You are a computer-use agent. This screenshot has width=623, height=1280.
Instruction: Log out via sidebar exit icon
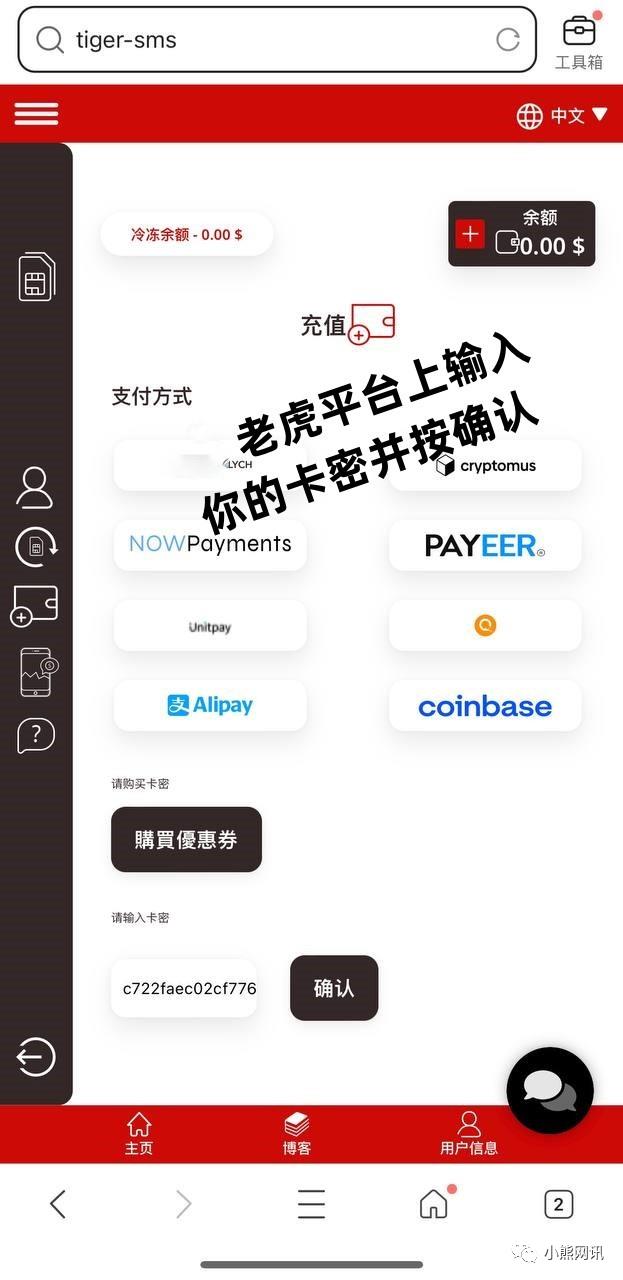(x=35, y=1057)
